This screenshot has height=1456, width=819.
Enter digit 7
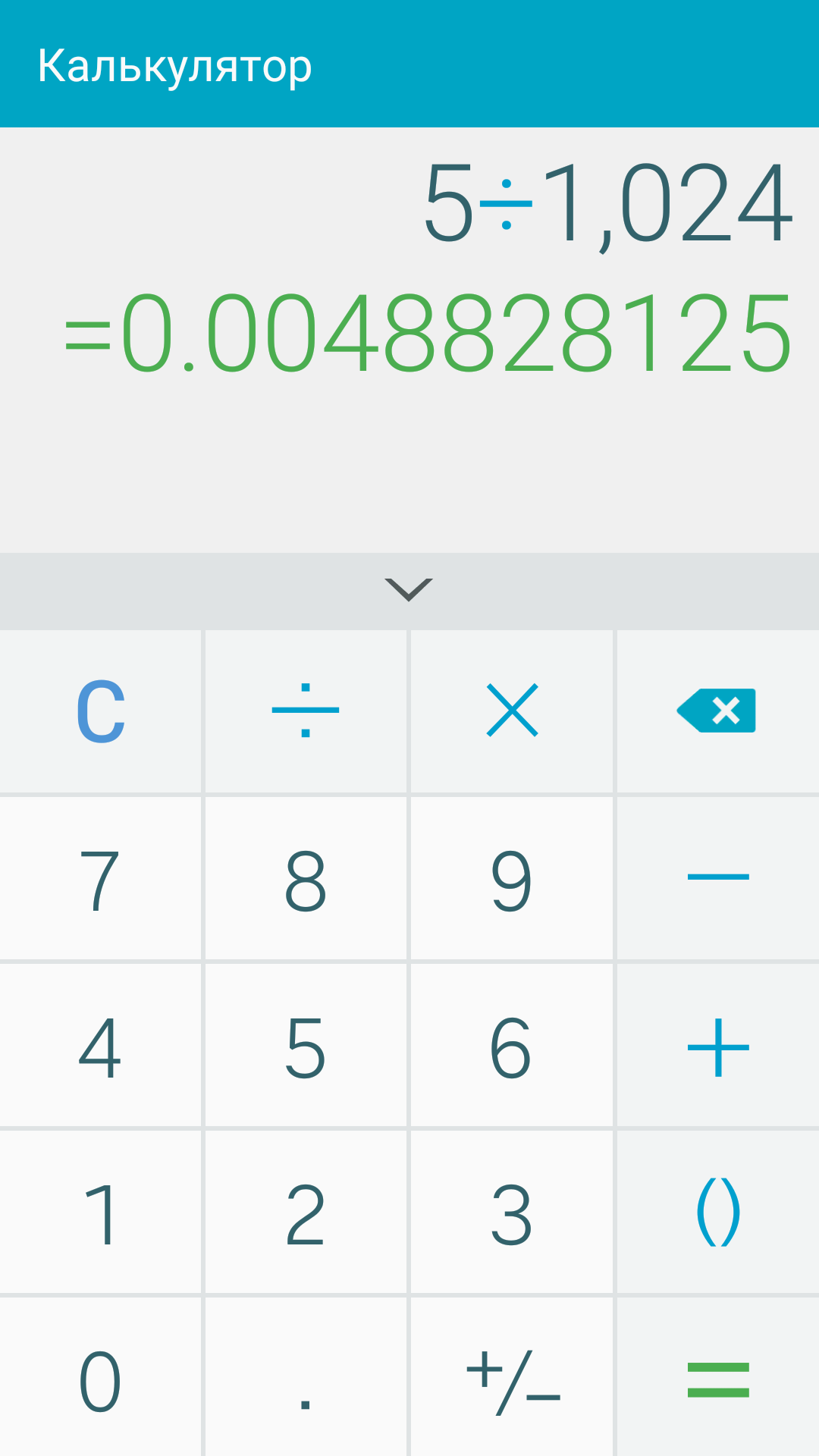[x=100, y=878]
